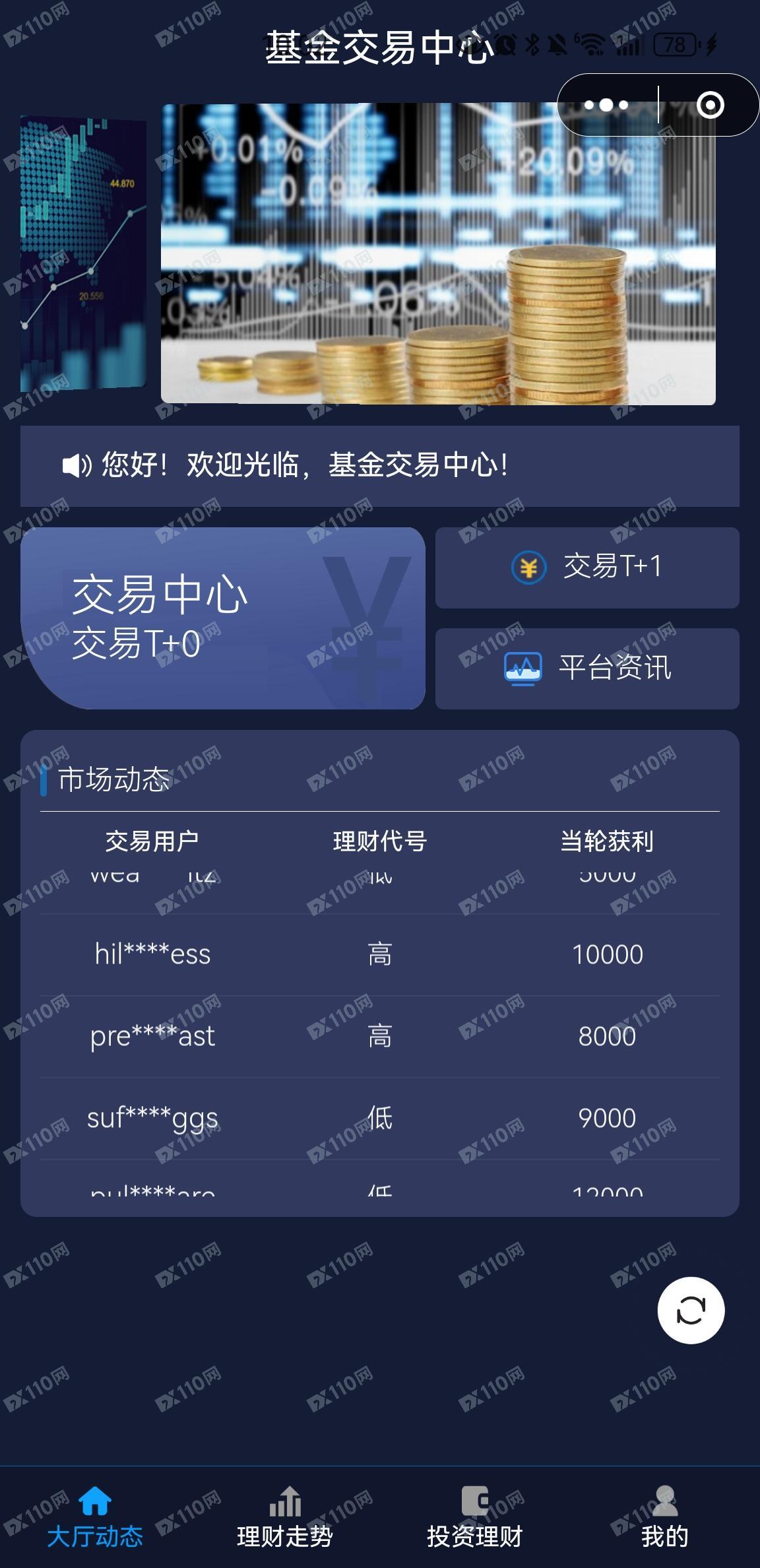Viewport: 760px width, 1568px height.
Task: Close the mini program via the circle icon
Action: coord(710,105)
